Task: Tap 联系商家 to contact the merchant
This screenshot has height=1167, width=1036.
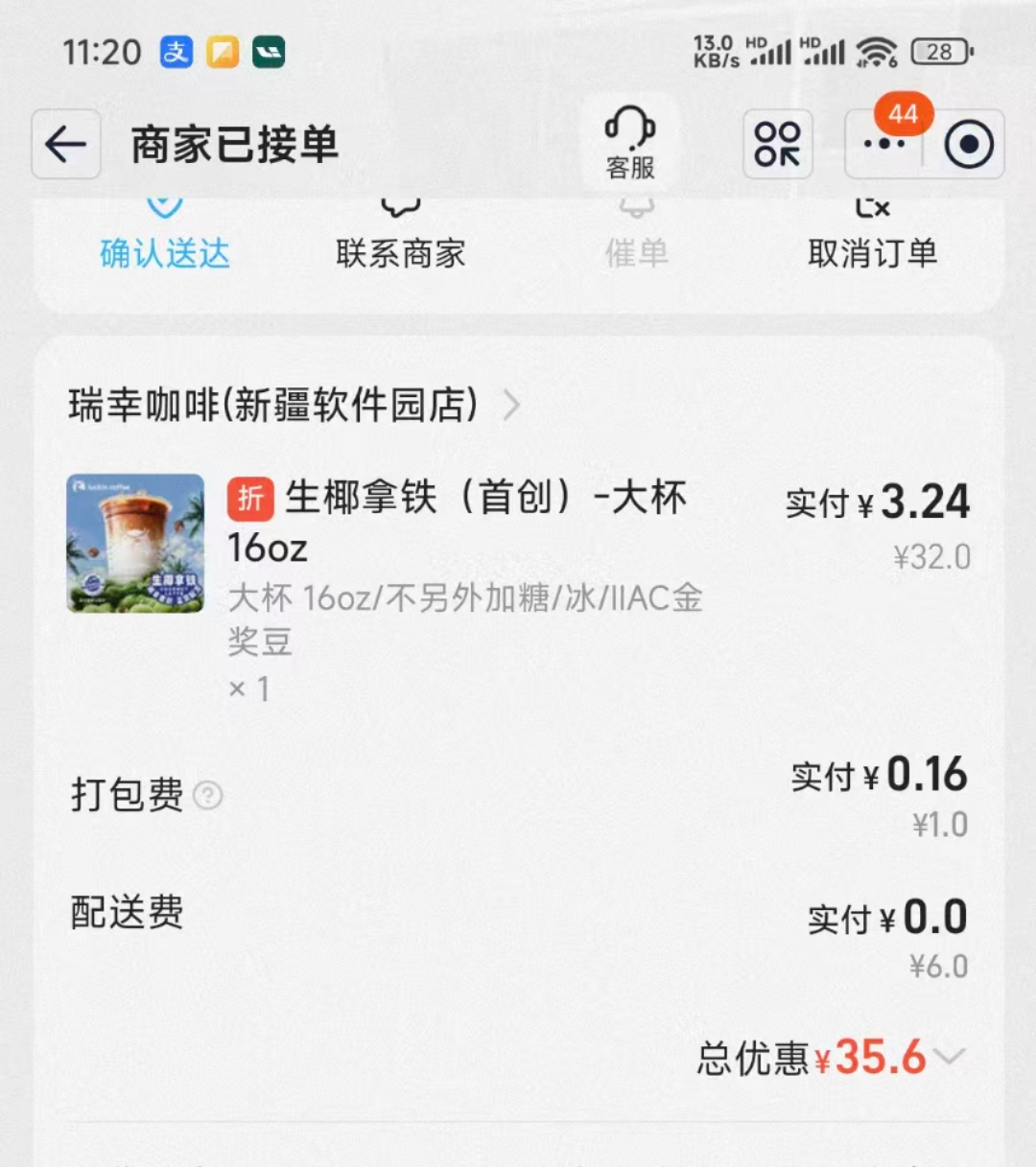Action: [401, 240]
